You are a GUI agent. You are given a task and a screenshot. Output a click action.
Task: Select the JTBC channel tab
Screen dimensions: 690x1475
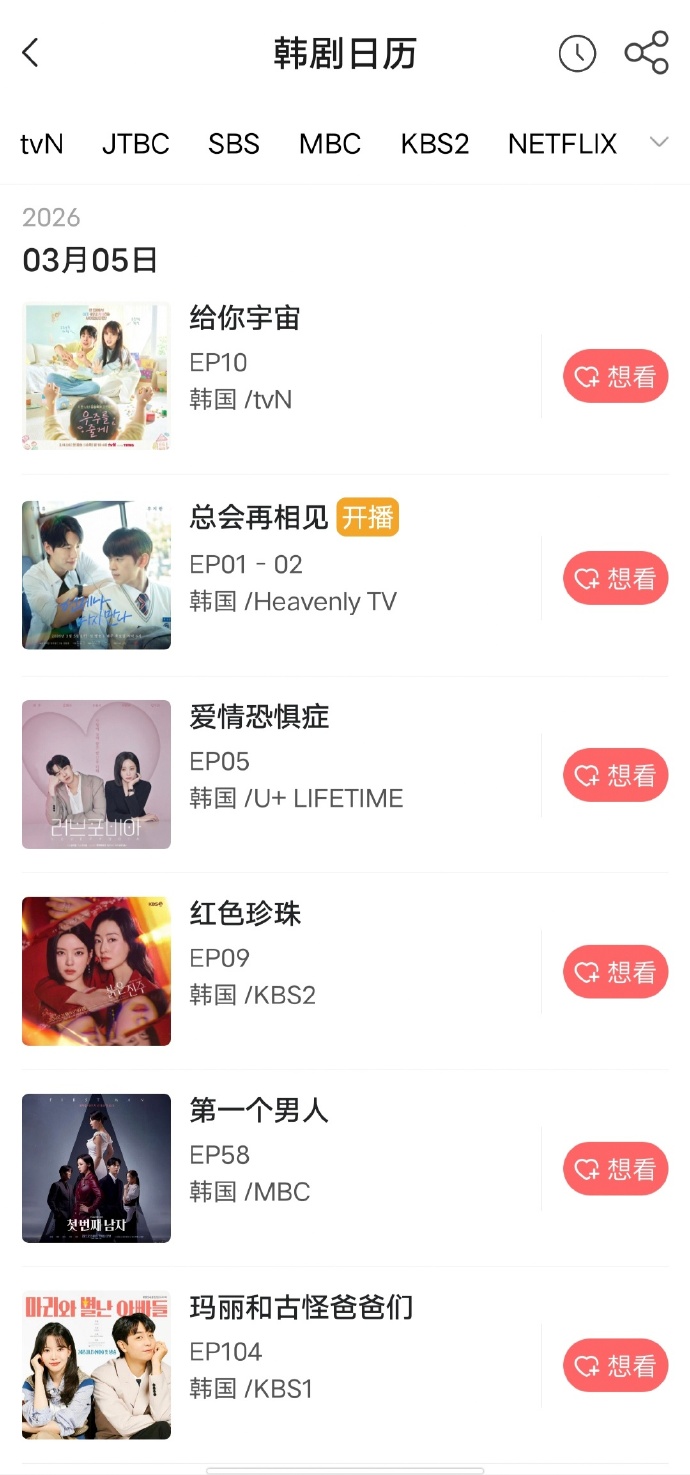(x=136, y=144)
